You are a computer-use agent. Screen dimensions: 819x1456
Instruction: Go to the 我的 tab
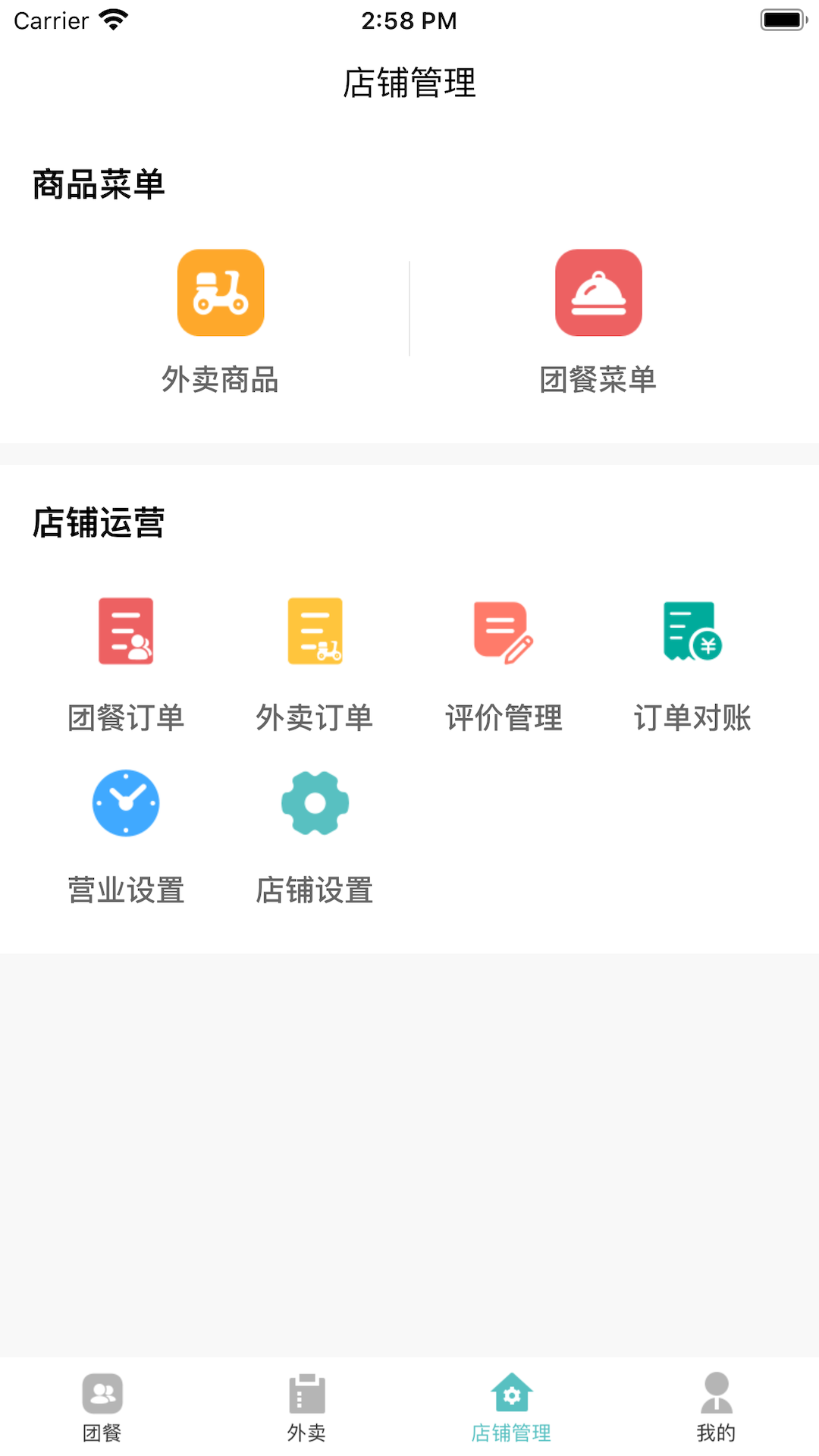click(x=717, y=1407)
